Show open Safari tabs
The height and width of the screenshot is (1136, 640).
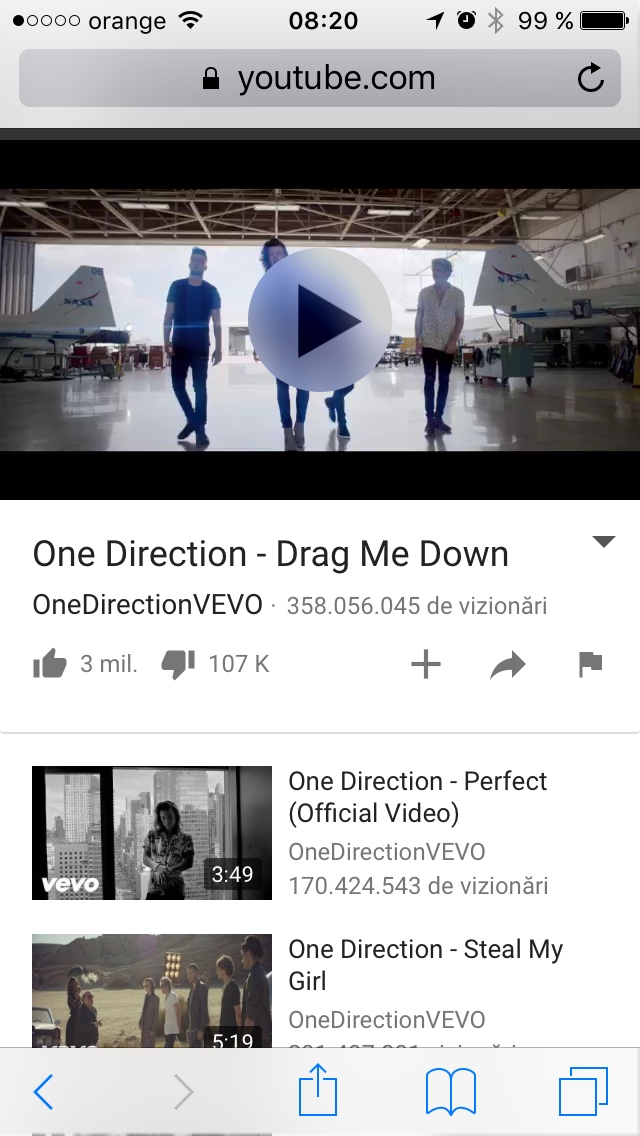tap(583, 1091)
